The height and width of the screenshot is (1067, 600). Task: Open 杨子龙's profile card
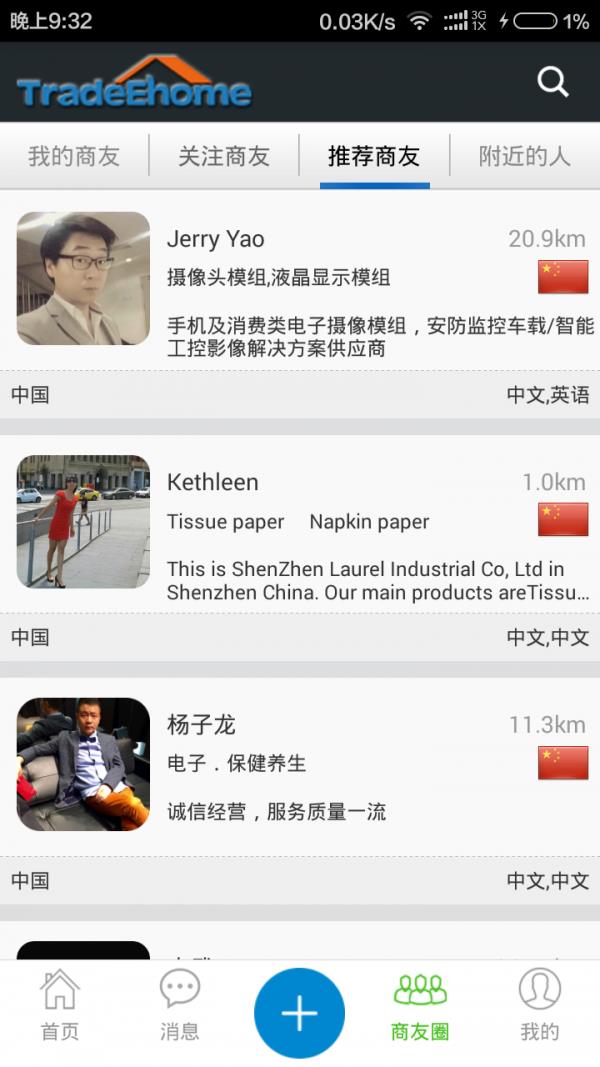[300, 791]
